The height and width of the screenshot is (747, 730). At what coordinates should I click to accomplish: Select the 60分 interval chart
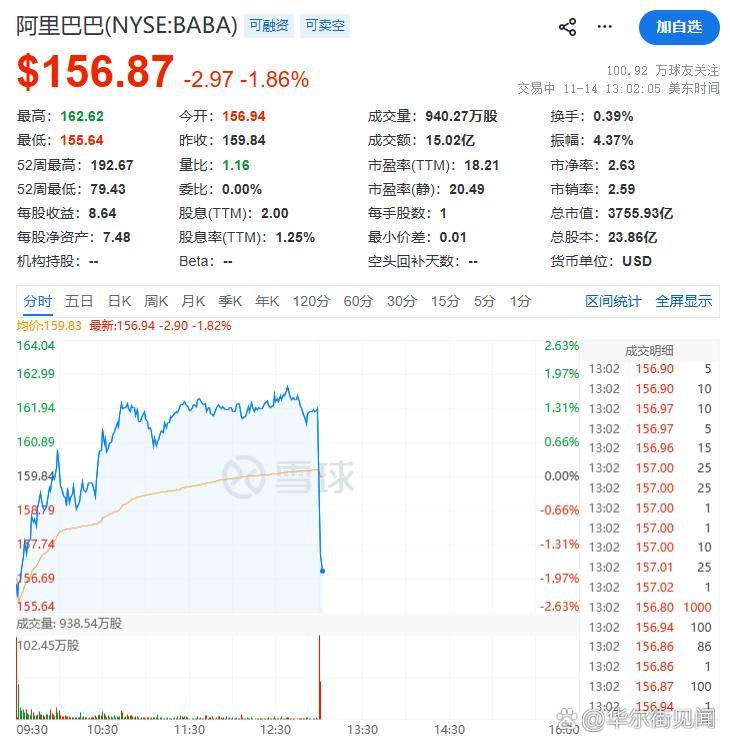pos(358,301)
